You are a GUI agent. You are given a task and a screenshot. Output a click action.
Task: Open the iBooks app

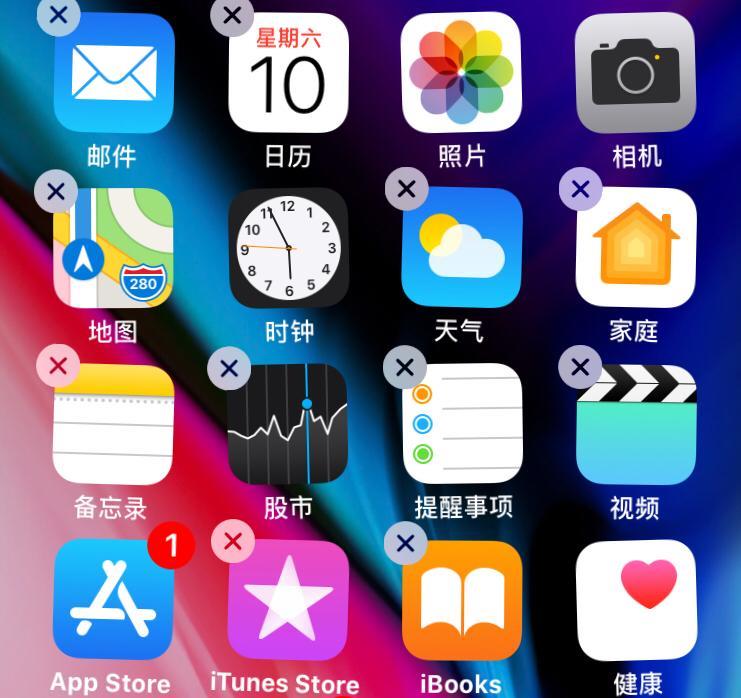461,600
